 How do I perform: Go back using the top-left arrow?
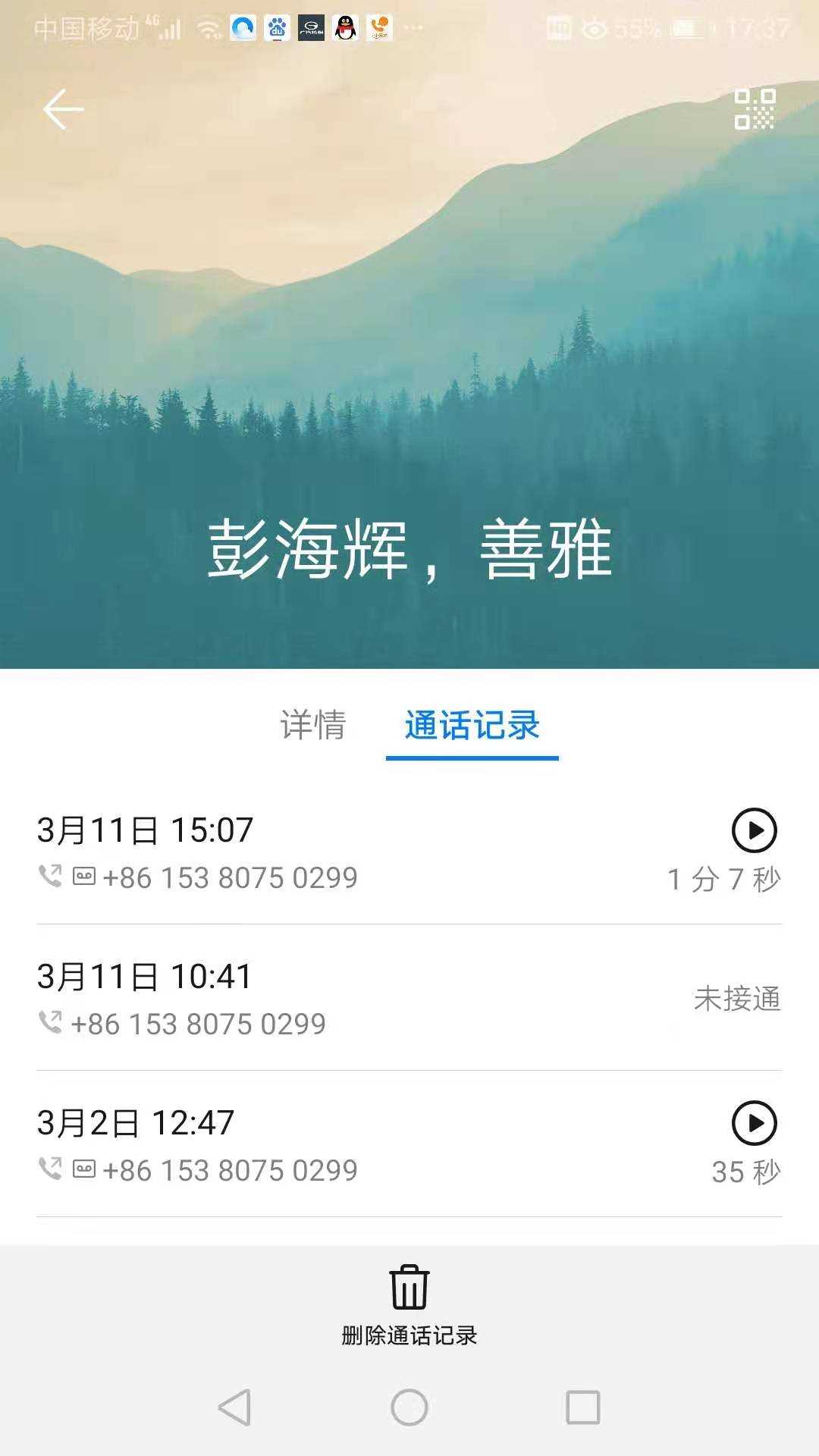click(63, 109)
